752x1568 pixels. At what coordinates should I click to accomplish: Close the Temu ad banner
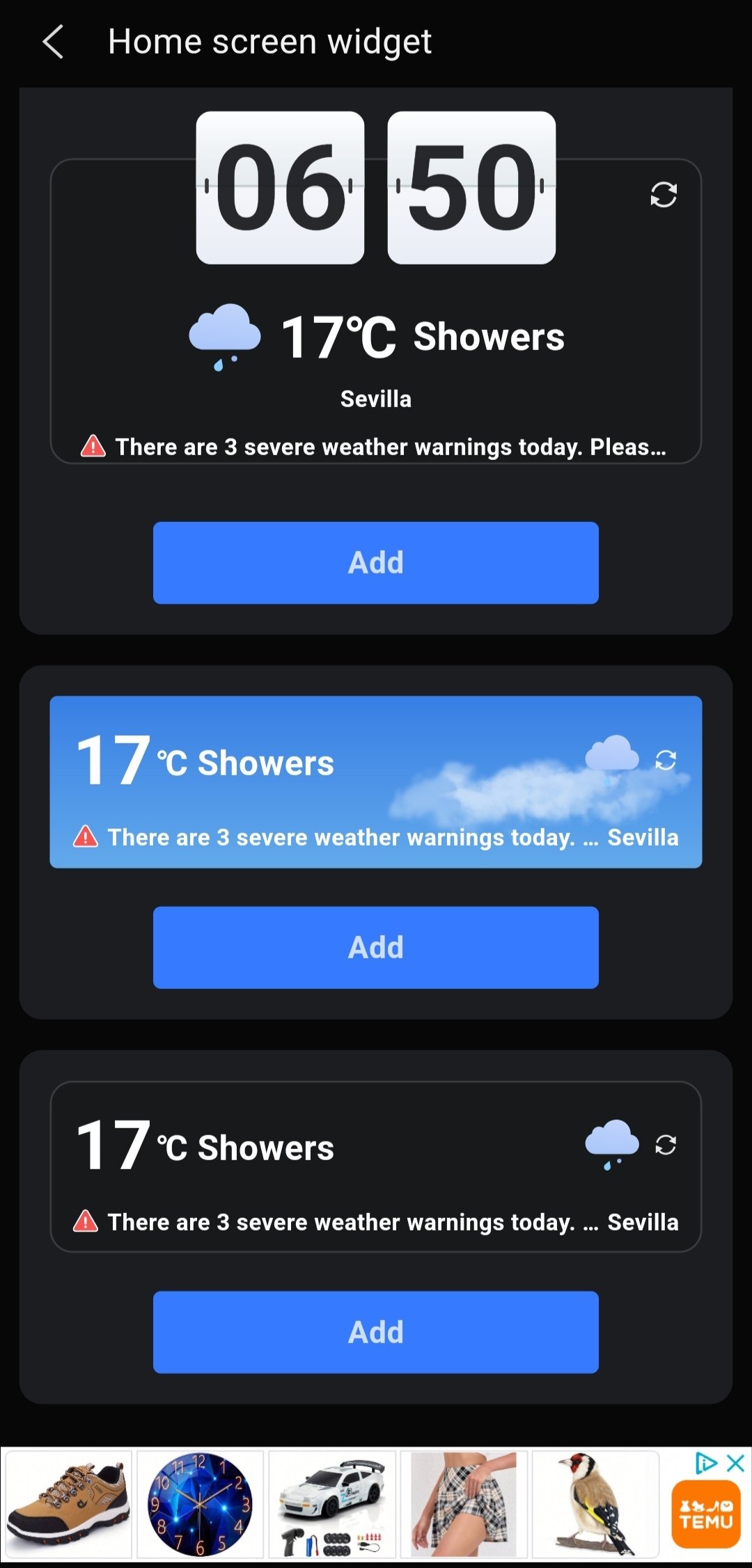coord(735,1463)
